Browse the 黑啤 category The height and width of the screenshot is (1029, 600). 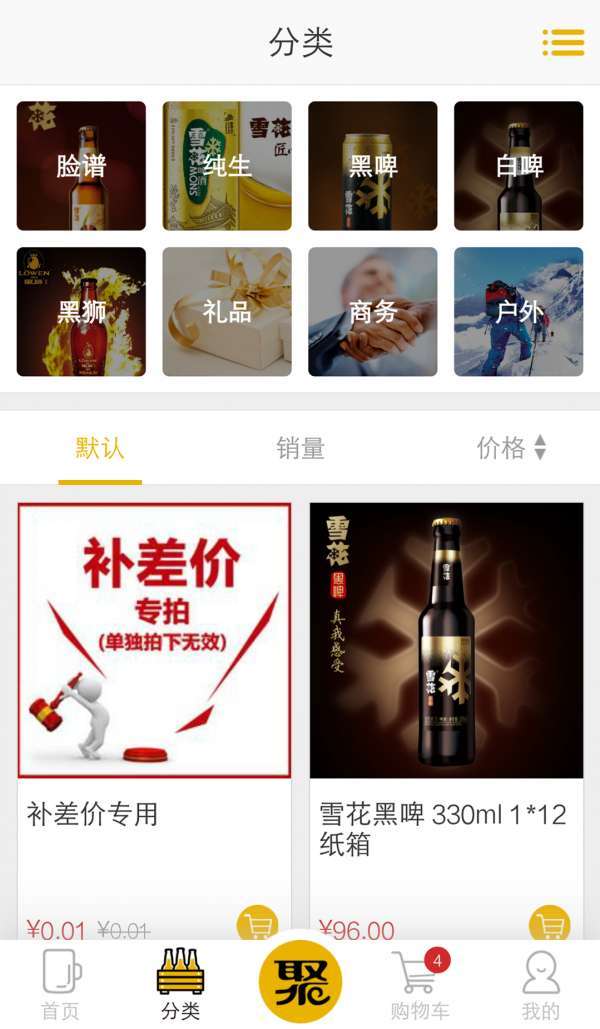coord(372,166)
